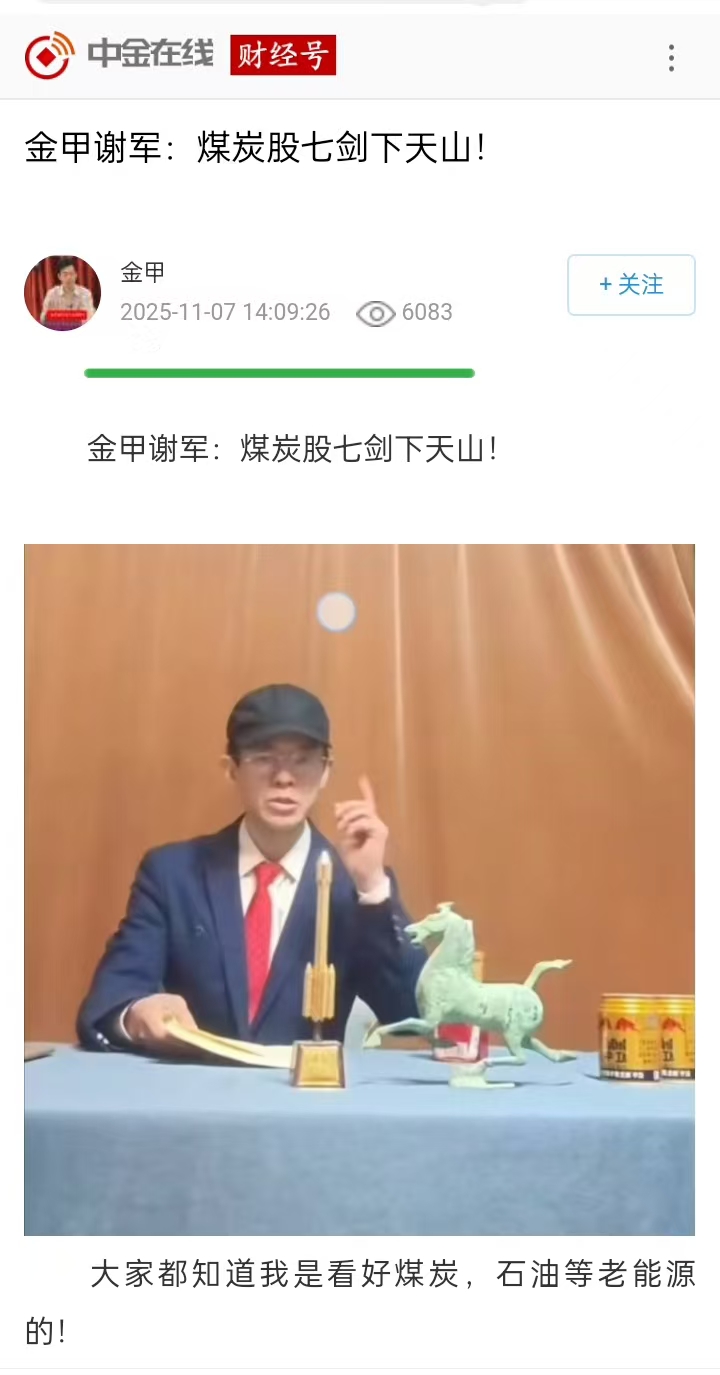Open the author's profile picture

pyautogui.click(x=62, y=292)
